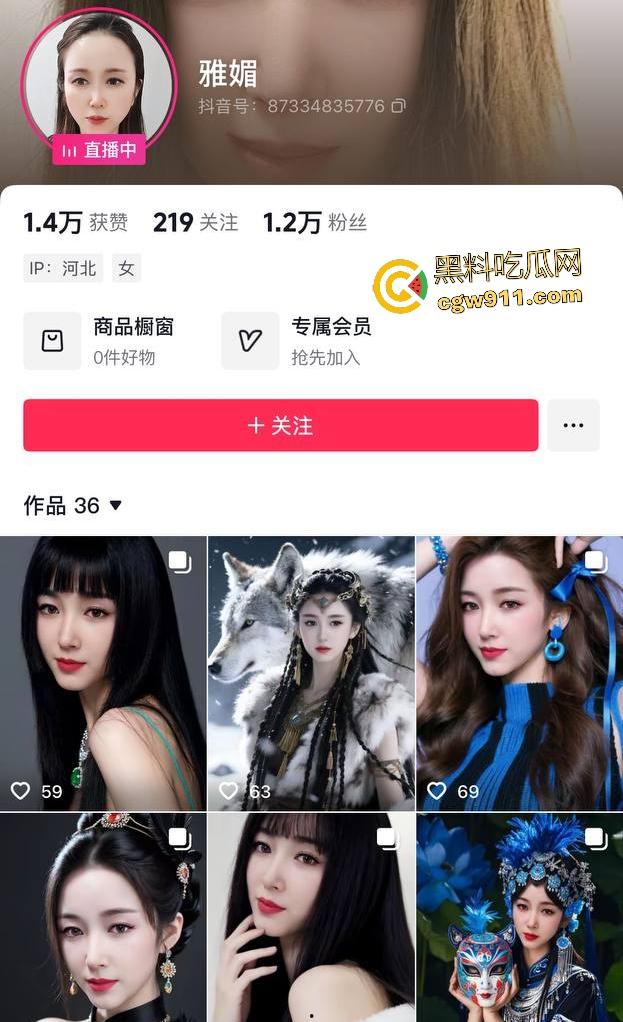The width and height of the screenshot is (623, 1022).
Task: Open 商品橱窗 showcase
Action: pyautogui.click(x=100, y=340)
